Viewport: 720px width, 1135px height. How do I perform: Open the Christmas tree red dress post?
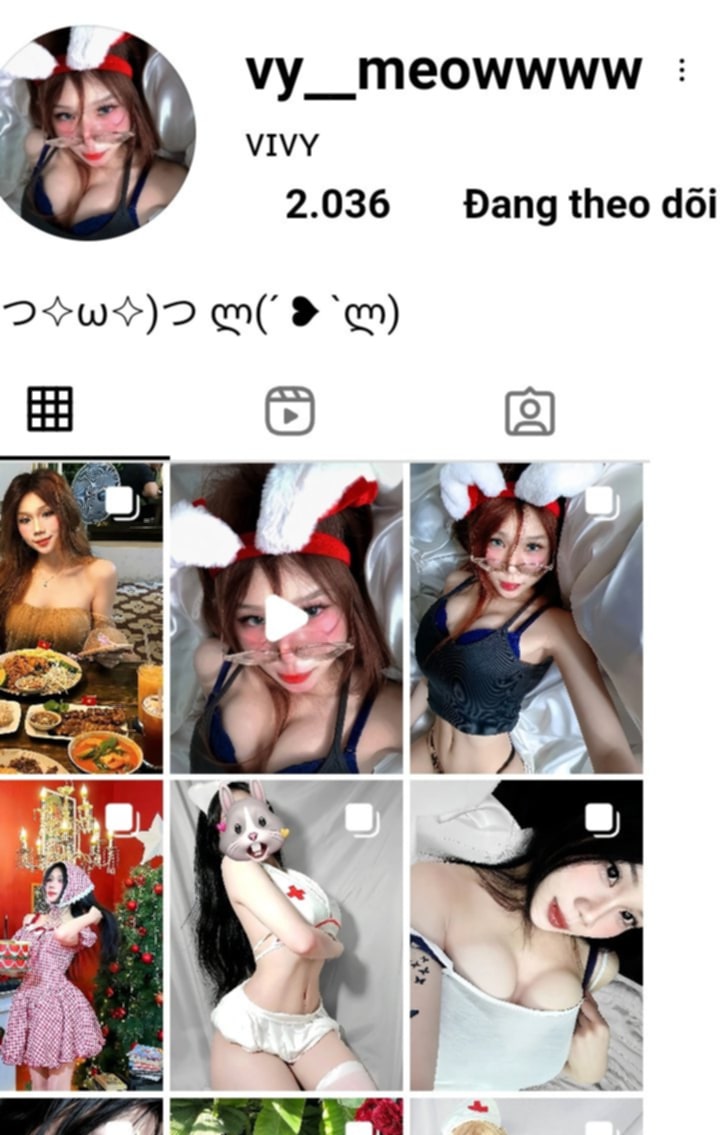pos(81,935)
